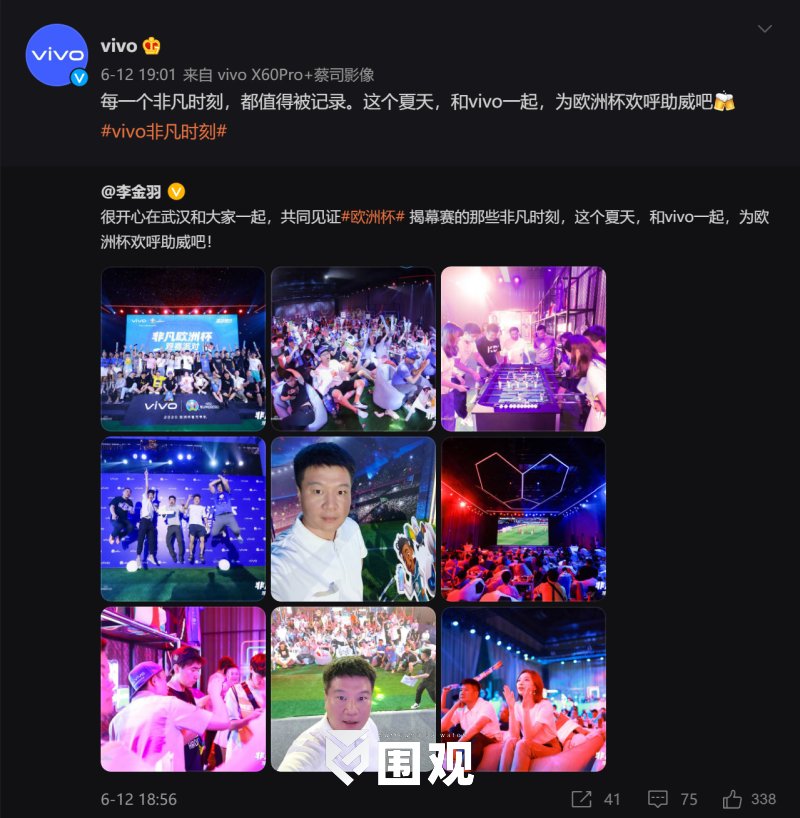Expand the post options chevron

click(x=765, y=29)
